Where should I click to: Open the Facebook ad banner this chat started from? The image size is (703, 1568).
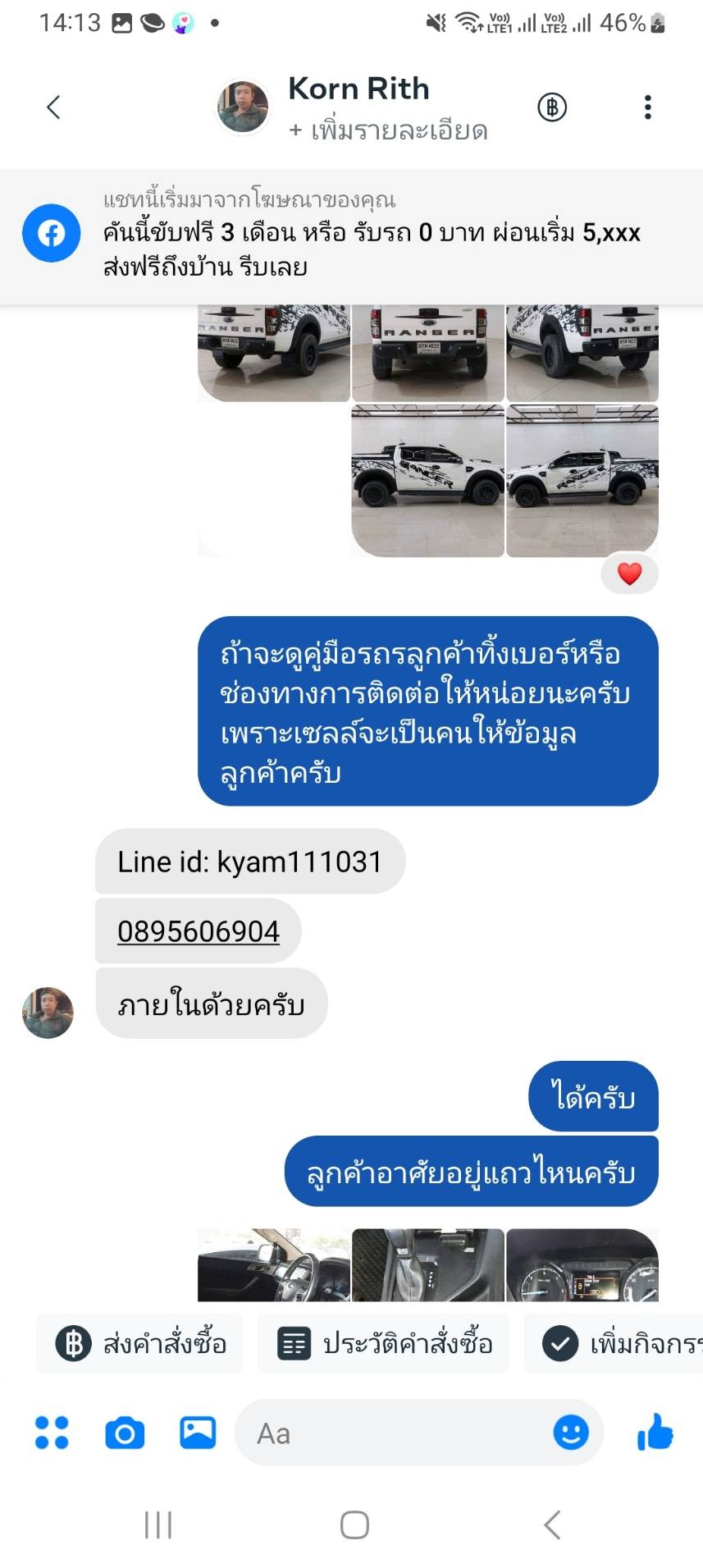pyautogui.click(x=351, y=236)
